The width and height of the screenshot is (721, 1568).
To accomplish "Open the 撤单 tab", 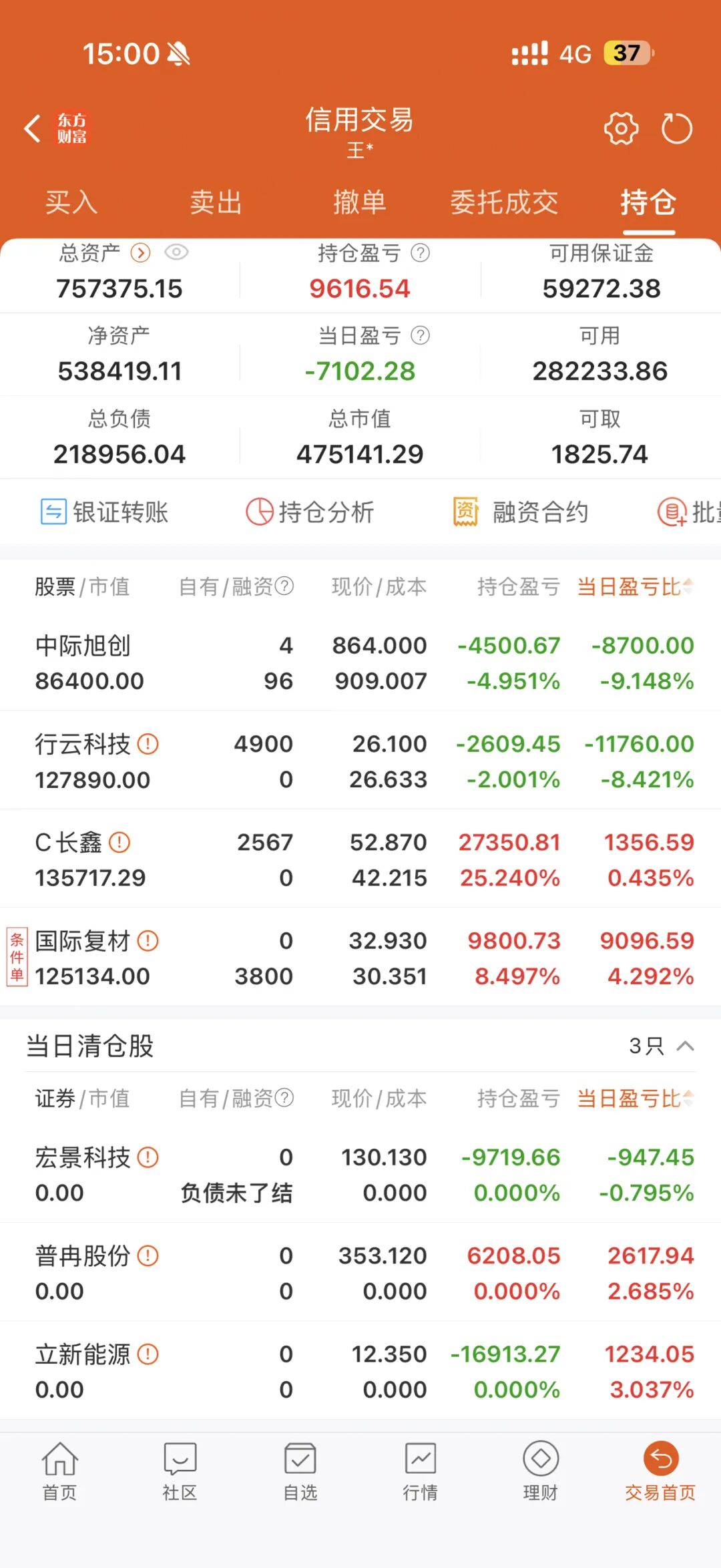I will click(x=360, y=202).
